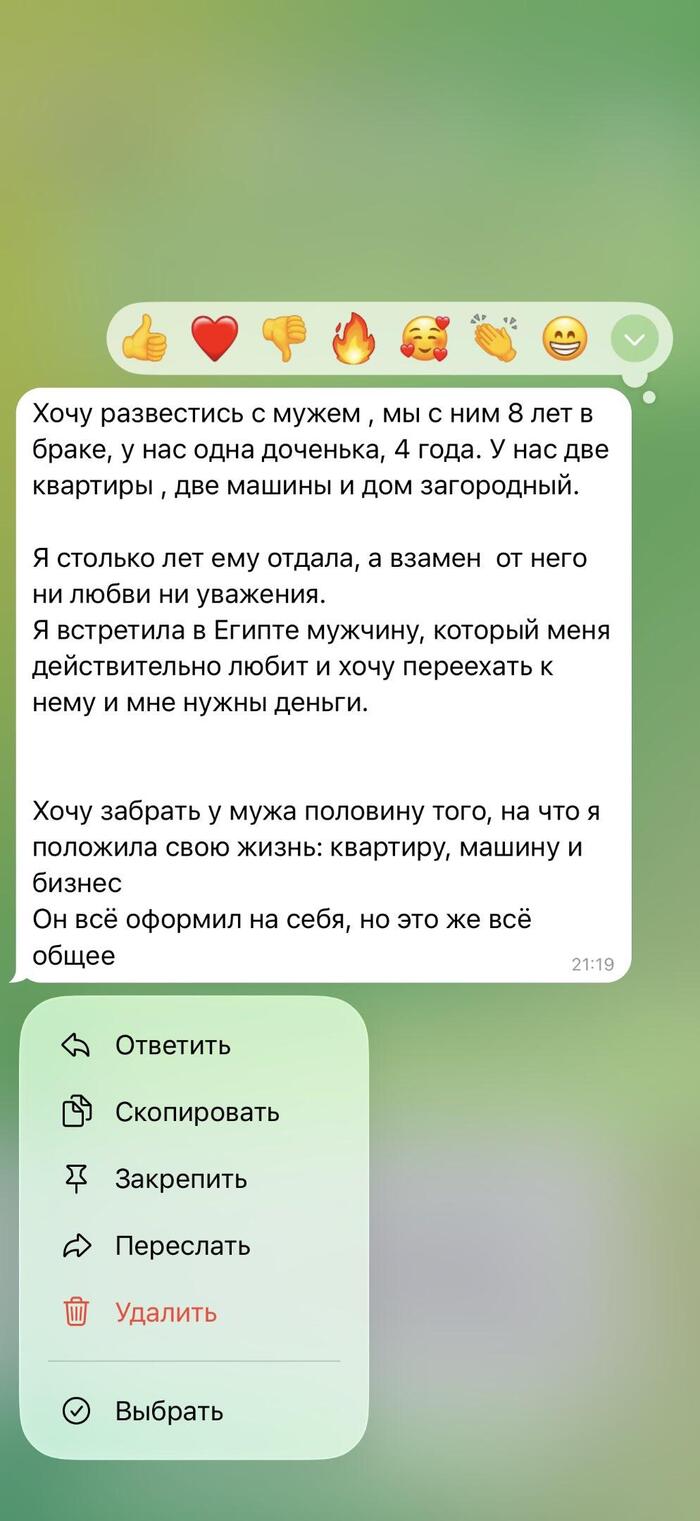The image size is (700, 1521).
Task: React with the smiling face with hearts
Action: (425, 339)
